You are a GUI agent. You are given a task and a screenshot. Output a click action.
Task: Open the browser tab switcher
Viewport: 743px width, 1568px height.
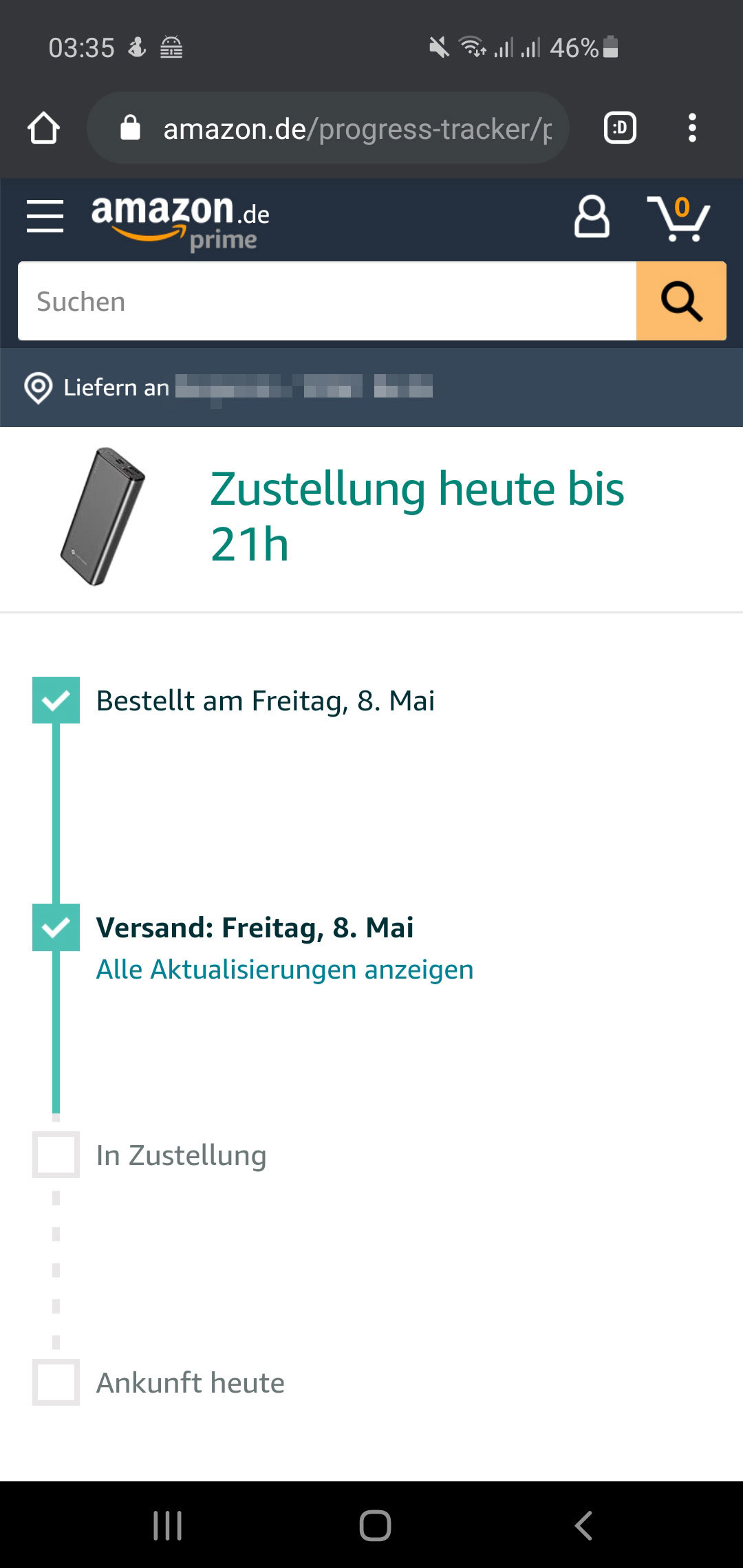pyautogui.click(x=620, y=128)
